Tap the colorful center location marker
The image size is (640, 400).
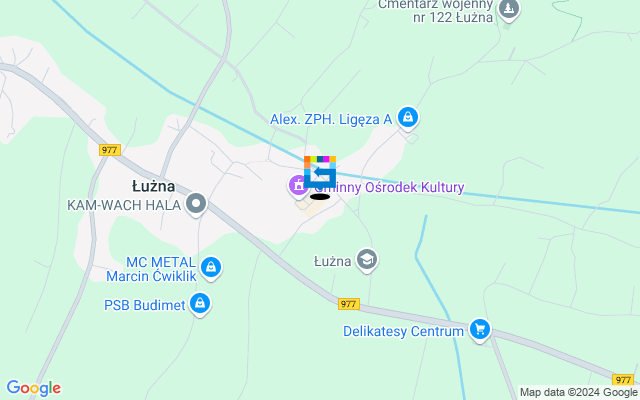[320, 172]
